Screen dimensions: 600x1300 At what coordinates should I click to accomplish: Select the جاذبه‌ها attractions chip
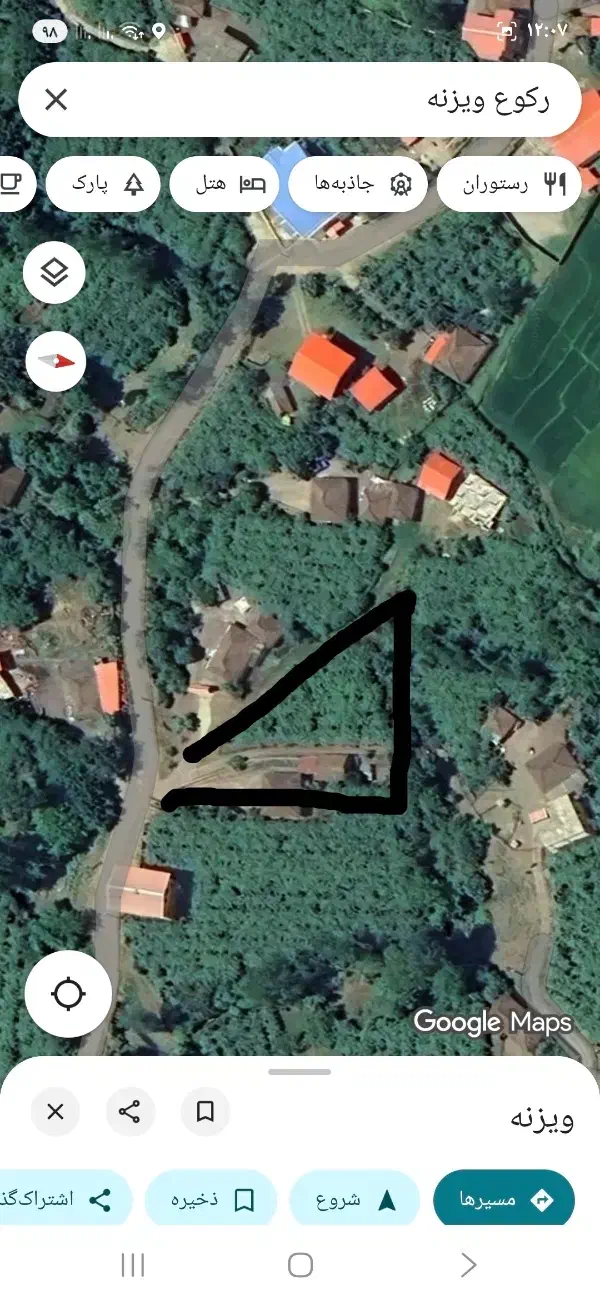point(358,184)
